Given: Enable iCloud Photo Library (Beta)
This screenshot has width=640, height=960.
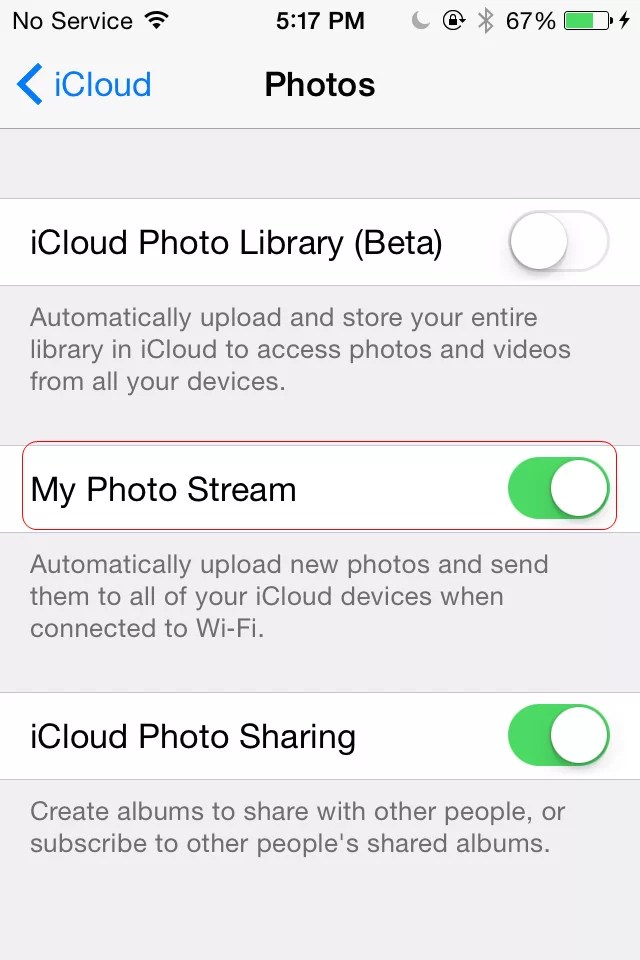Looking at the screenshot, I should pyautogui.click(x=558, y=242).
